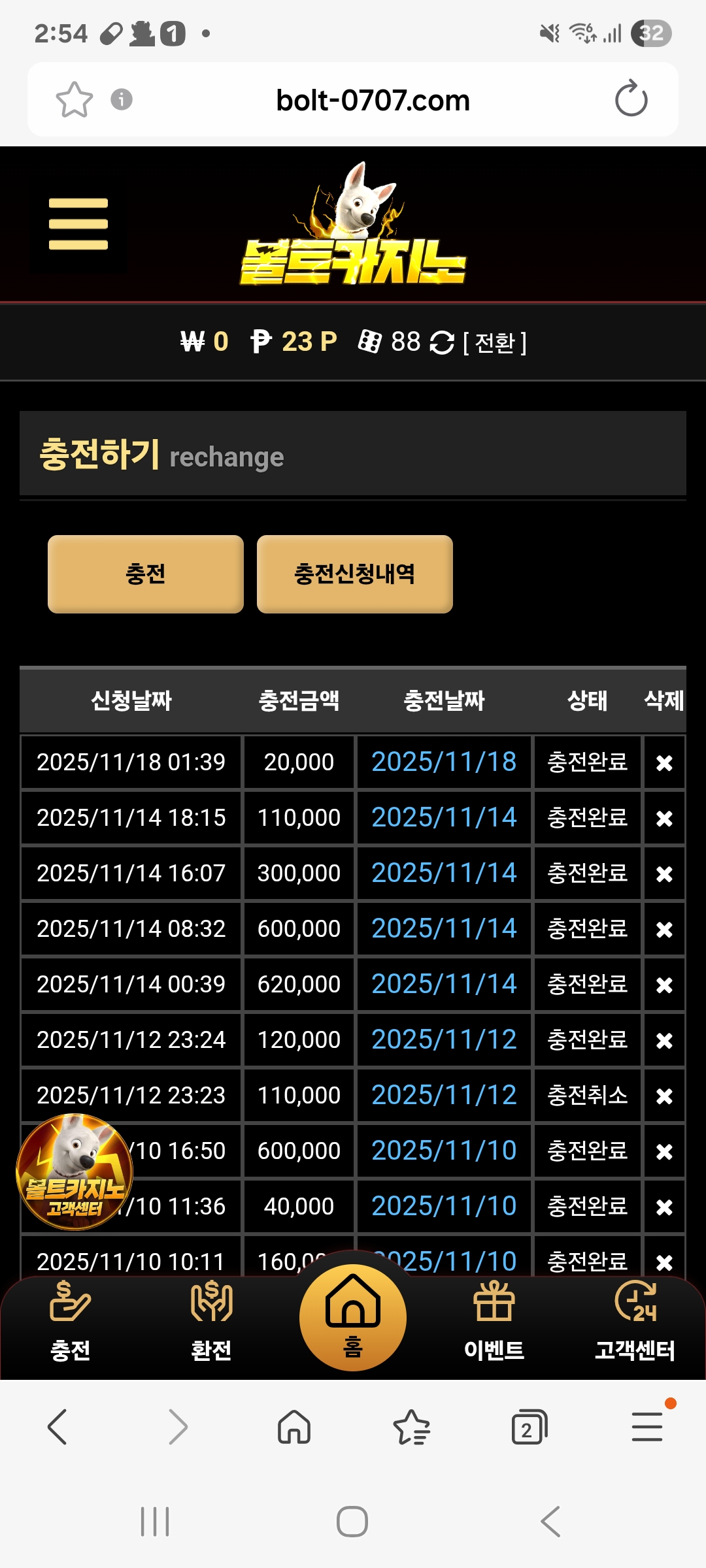
Task: Reload the page in the browser
Action: [x=631, y=99]
